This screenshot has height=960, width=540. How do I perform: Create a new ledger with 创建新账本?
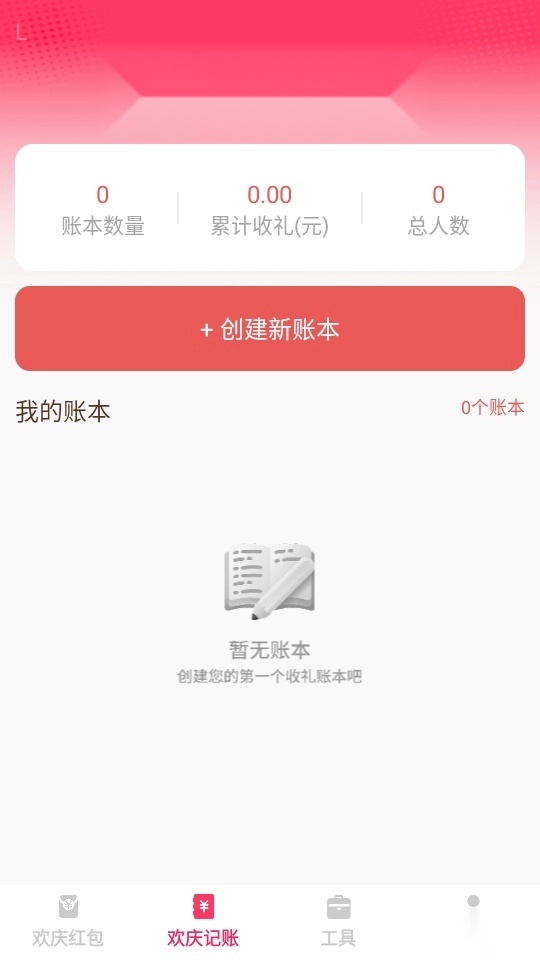pos(270,329)
